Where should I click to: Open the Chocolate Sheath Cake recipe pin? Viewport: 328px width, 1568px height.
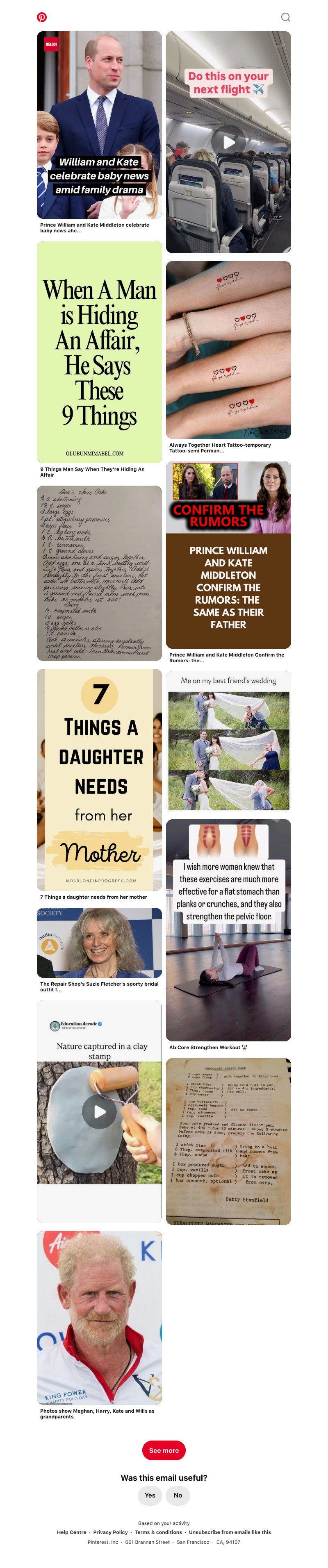228,1141
